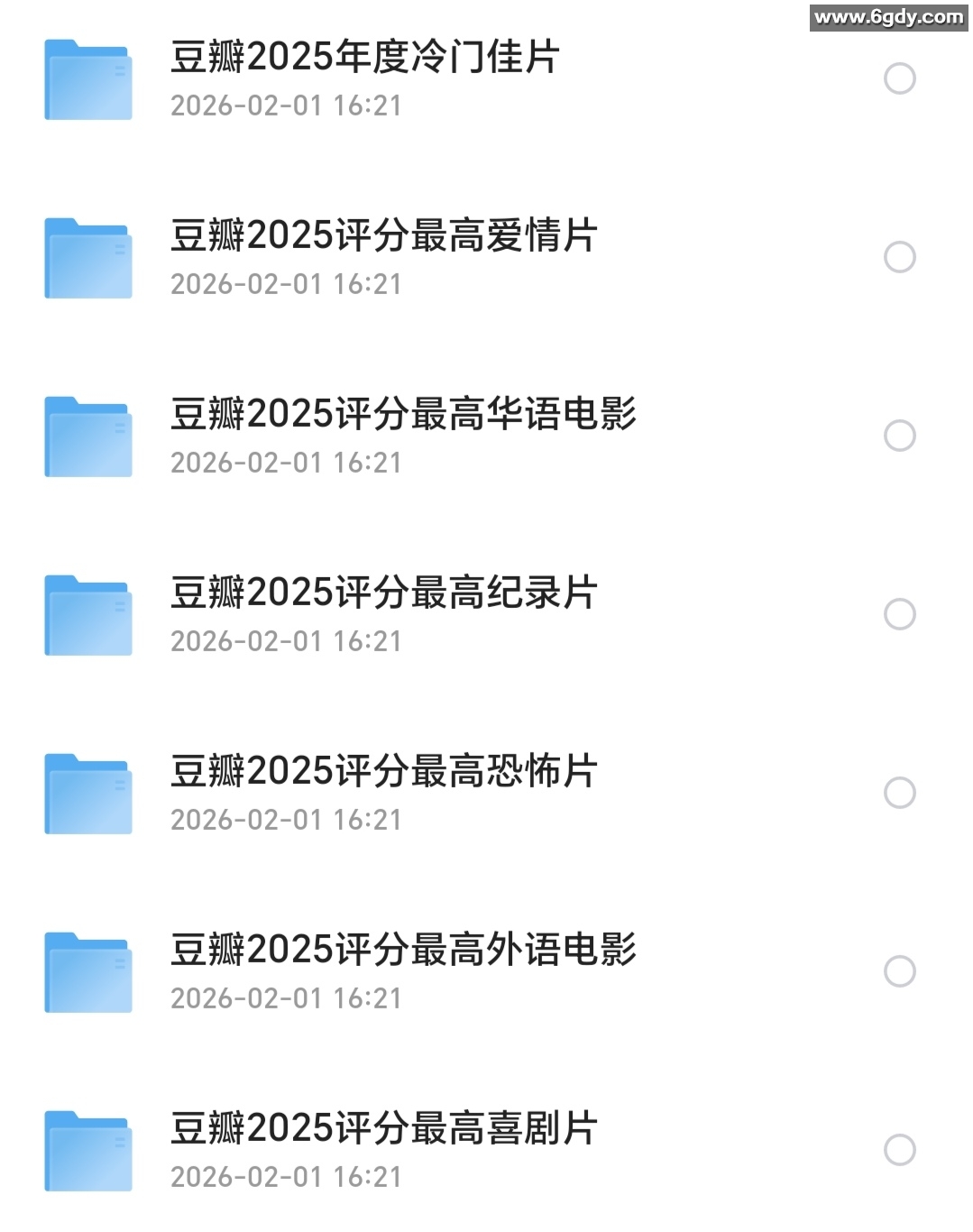Click the timestamp under 豆瓣2025评分最高外语电影
Image resolution: width=973 pixels, height=1232 pixels.
pos(286,998)
